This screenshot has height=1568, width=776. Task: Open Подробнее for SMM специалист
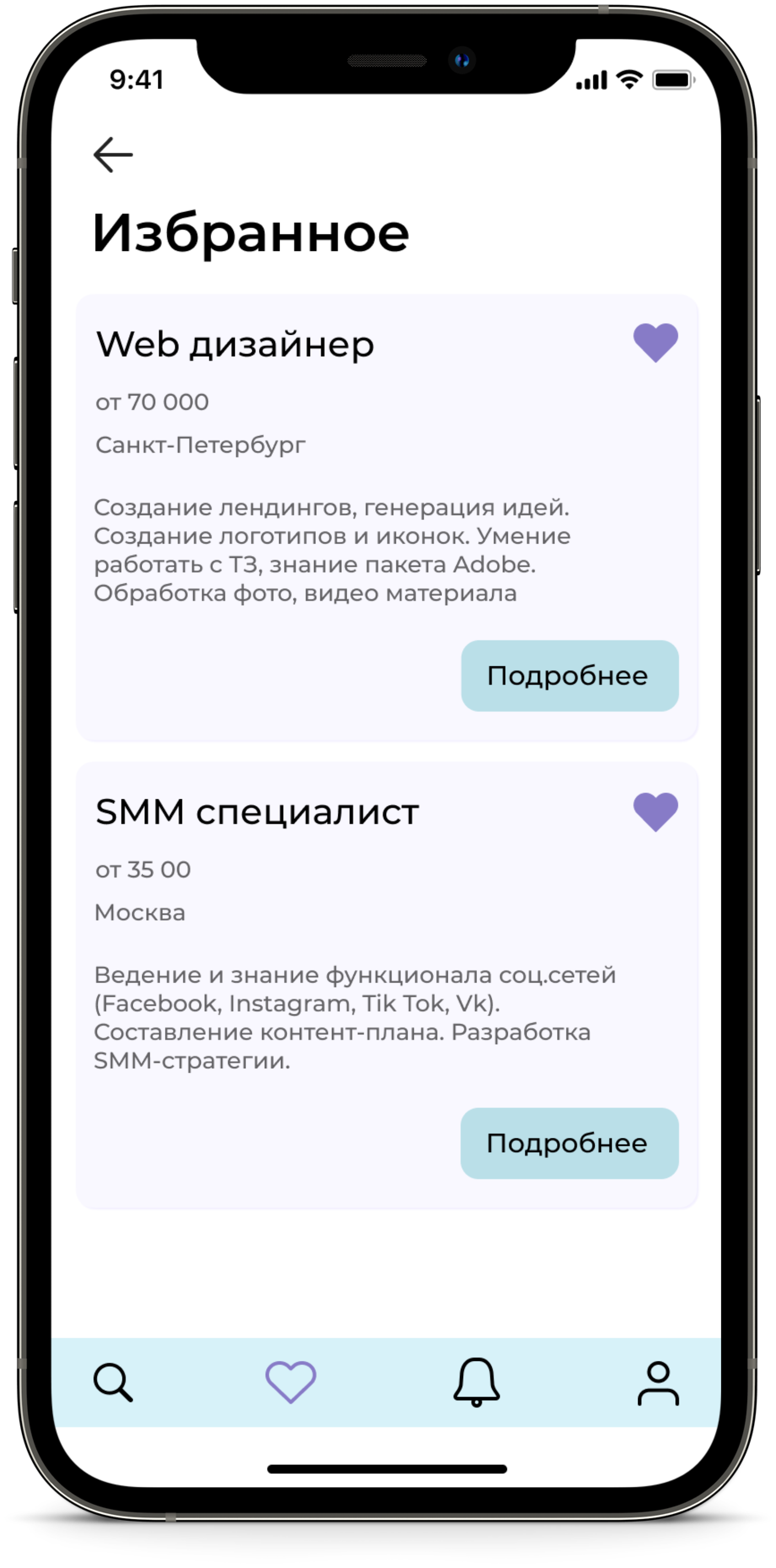click(x=569, y=1143)
